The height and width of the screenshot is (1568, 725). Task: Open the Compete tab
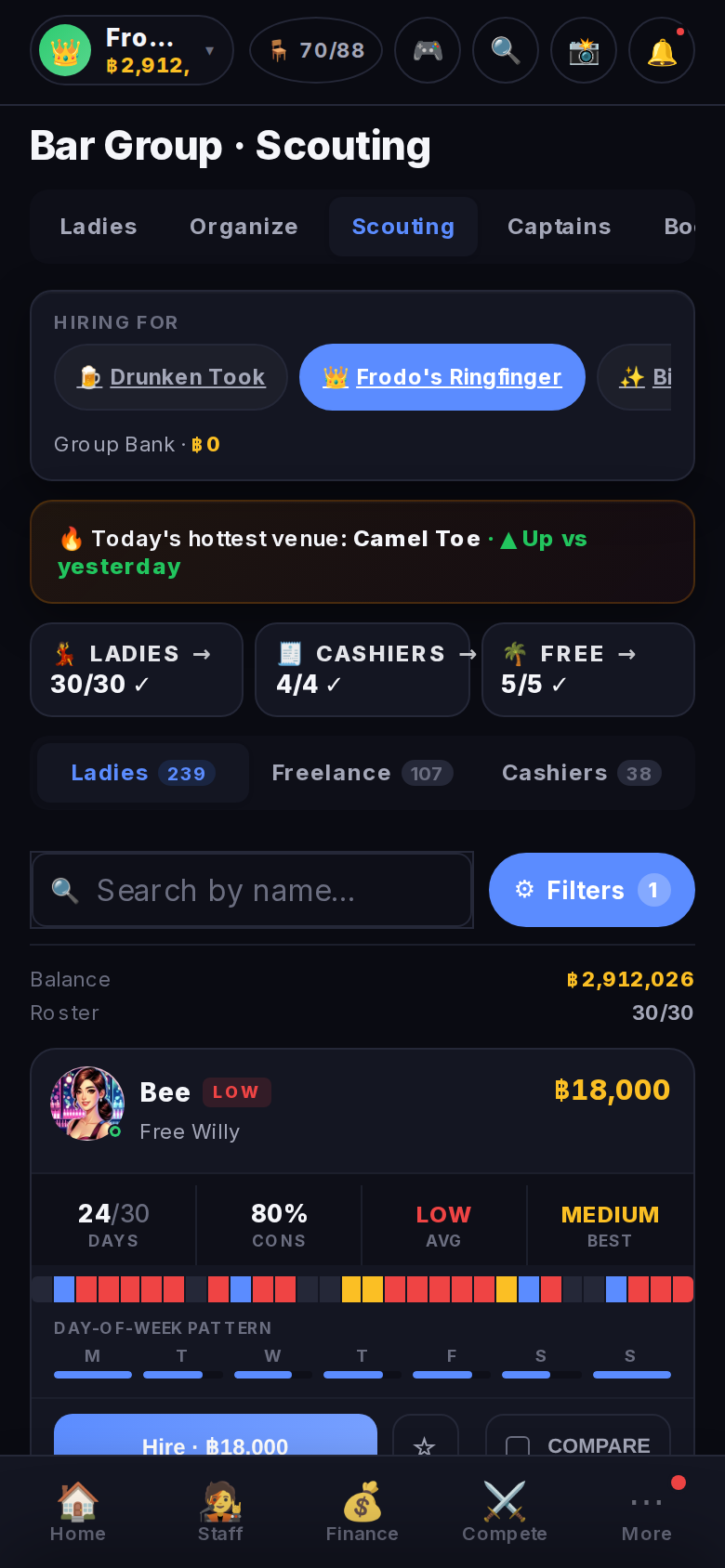click(505, 1512)
